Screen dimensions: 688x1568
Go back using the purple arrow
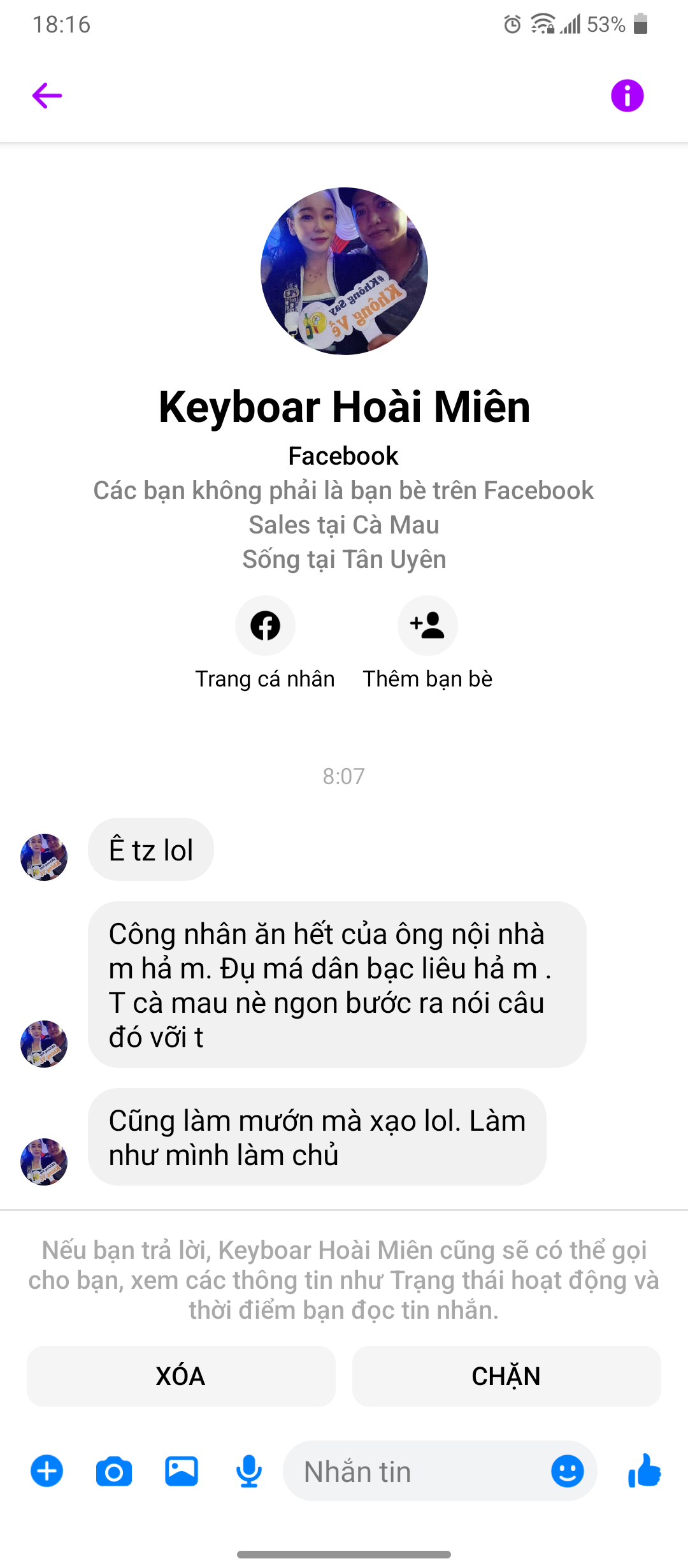click(47, 96)
